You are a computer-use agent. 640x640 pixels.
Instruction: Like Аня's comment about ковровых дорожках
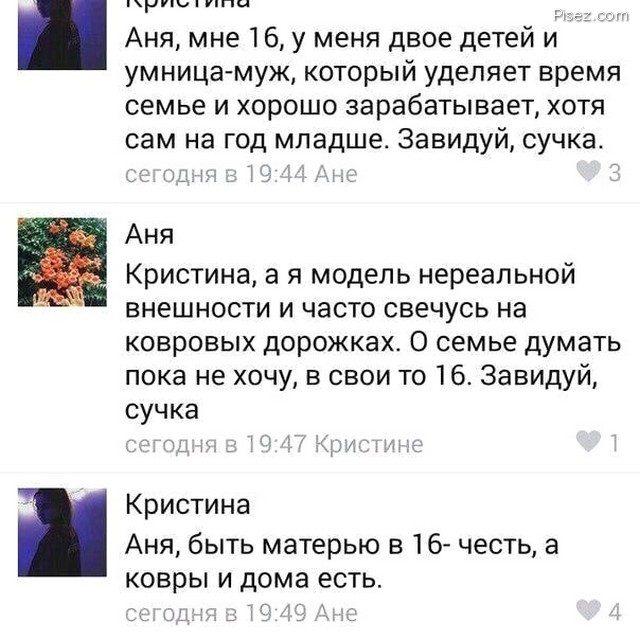[x=590, y=441]
